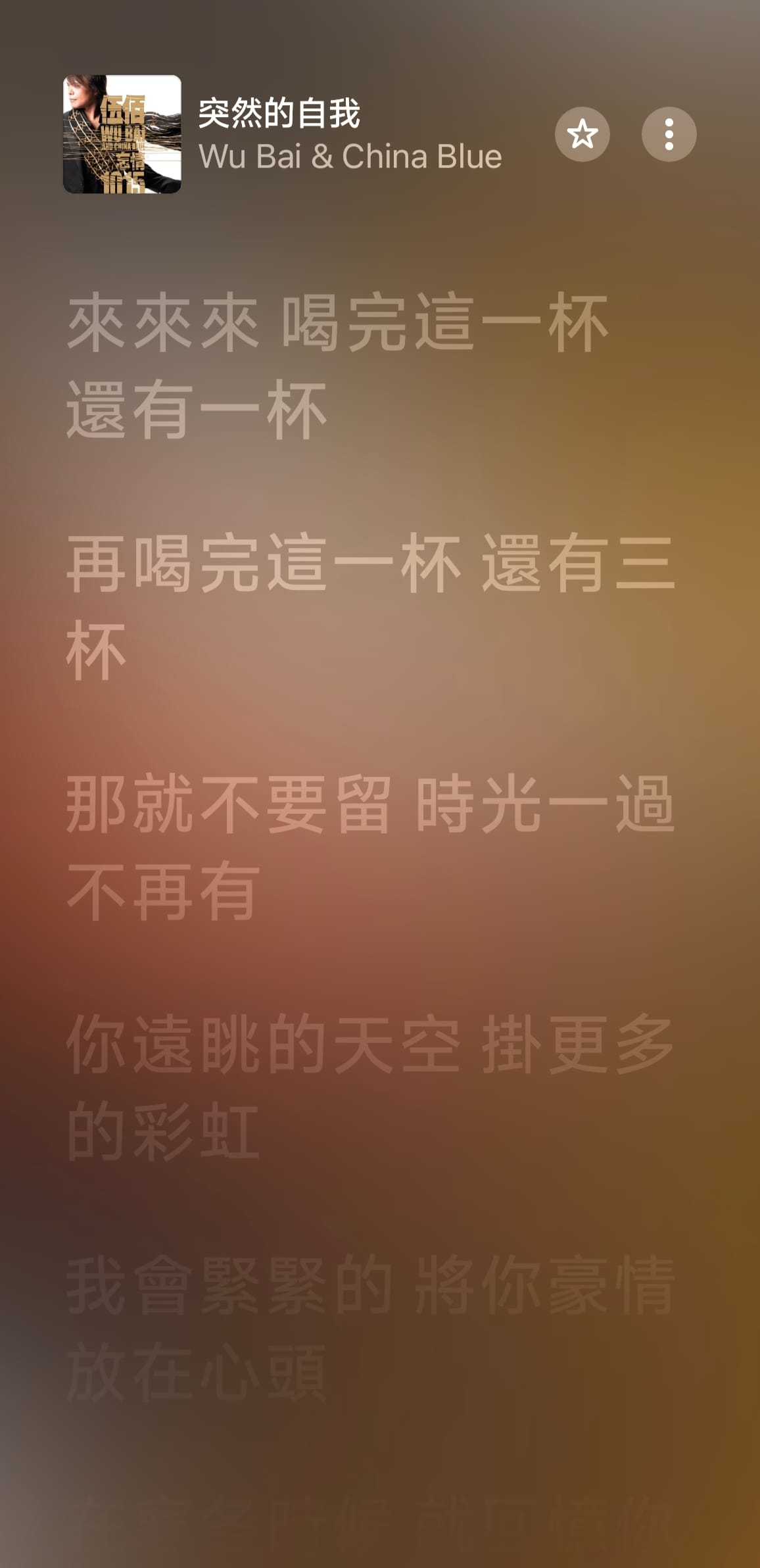The height and width of the screenshot is (1568, 760).
Task: Jump to lyric line 那就不要留 時光一過不再有
Action: tap(370, 847)
